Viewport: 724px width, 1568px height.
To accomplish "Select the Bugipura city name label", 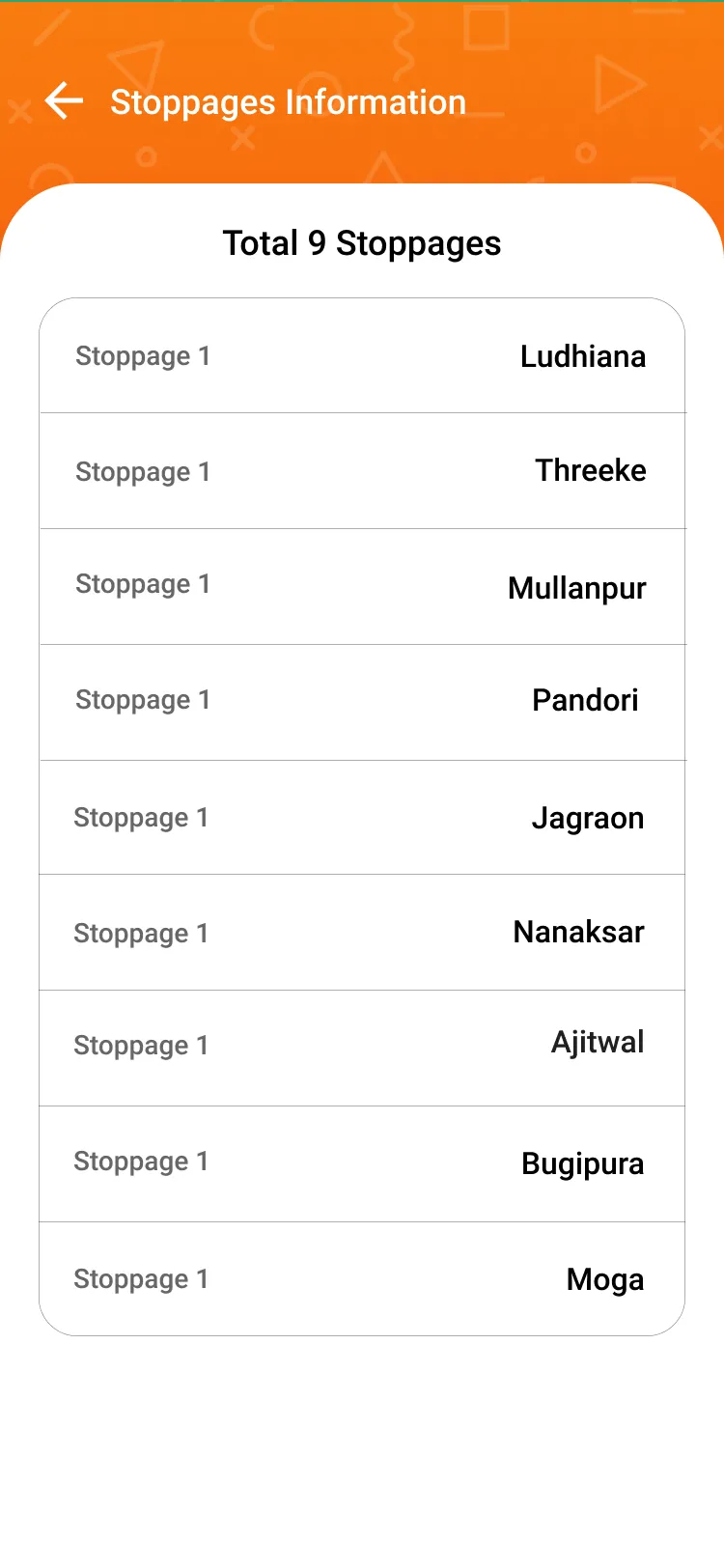I will tap(583, 1163).
